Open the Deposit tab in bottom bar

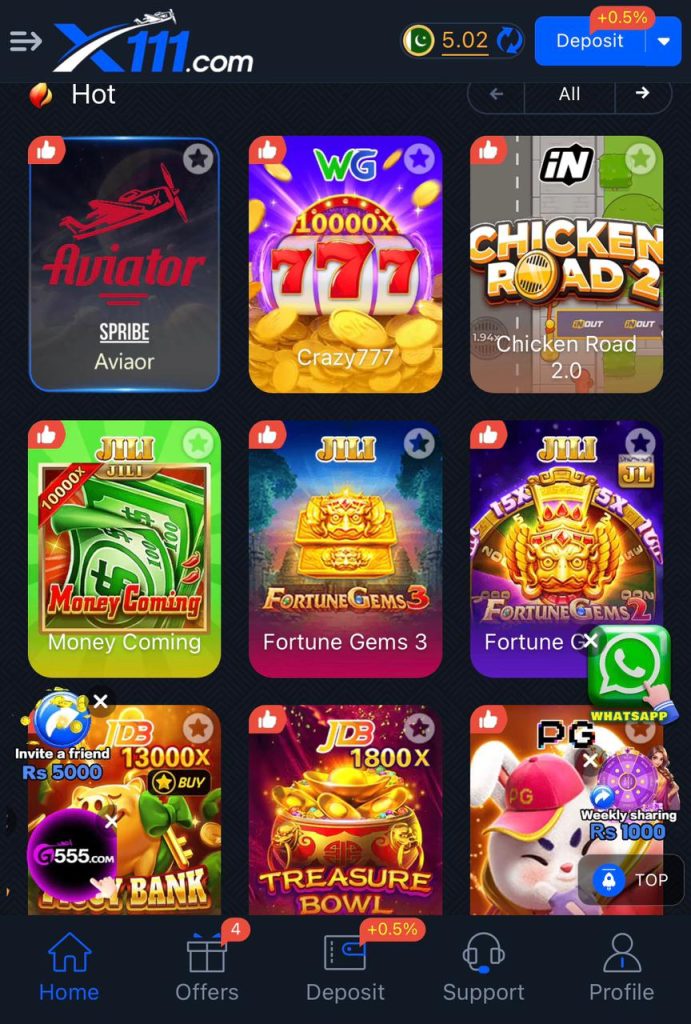click(345, 966)
